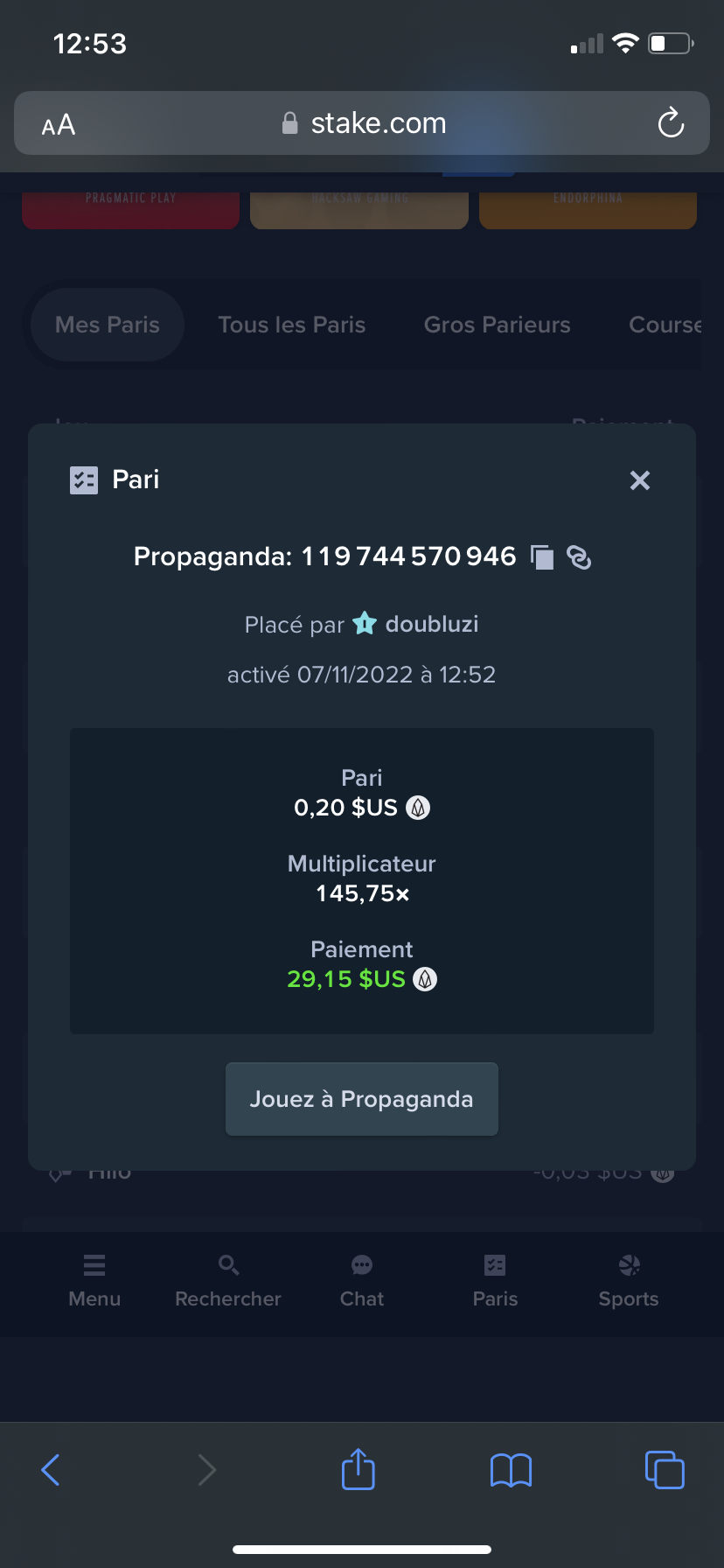Open the Menu in the bottom bar

click(x=94, y=1281)
